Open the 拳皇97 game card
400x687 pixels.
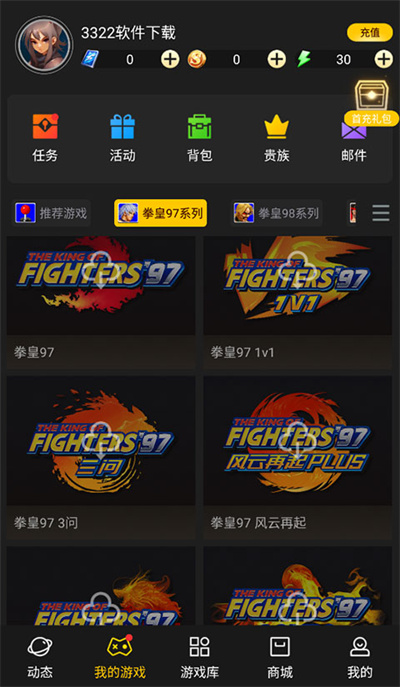[x=101, y=303]
